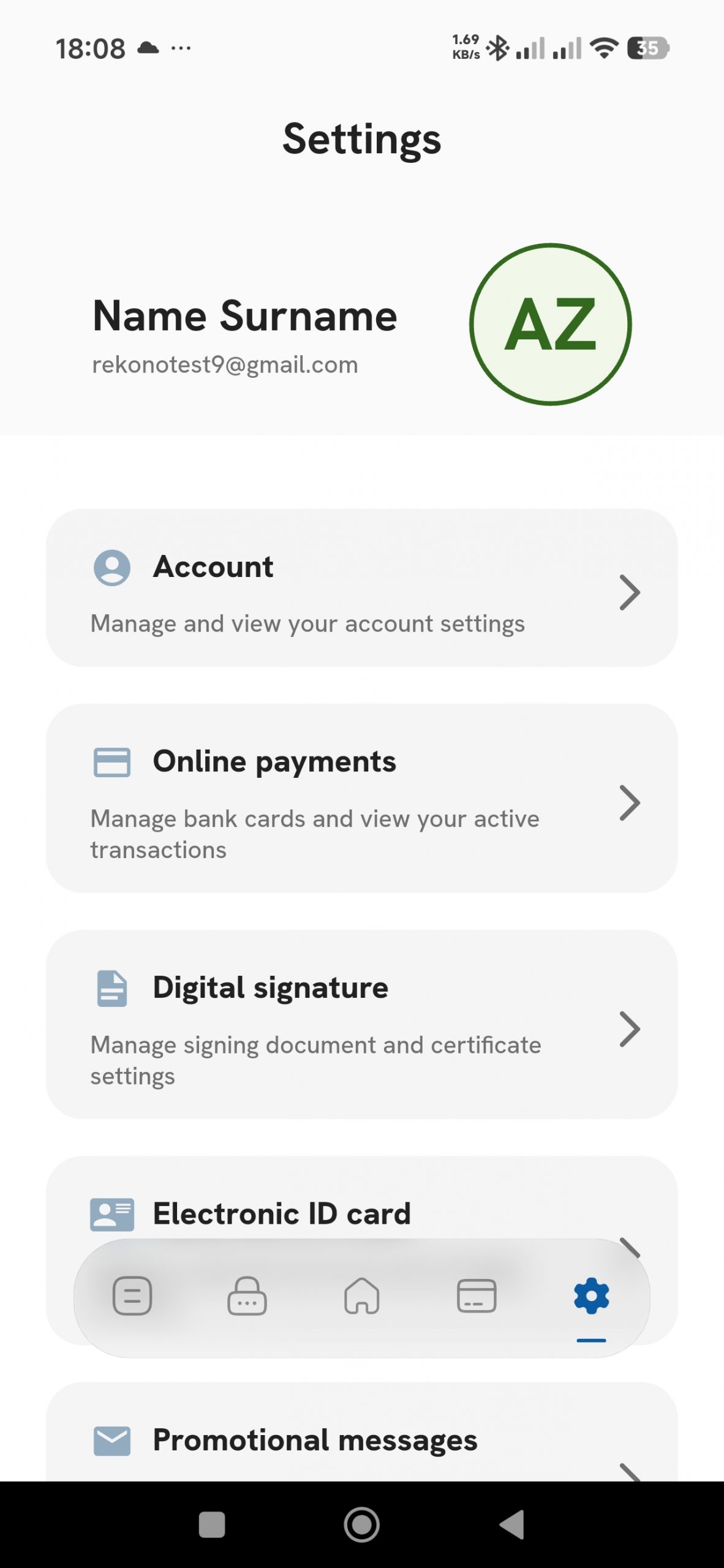Open Digital signature settings
The height and width of the screenshot is (1568, 724).
coord(361,1024)
